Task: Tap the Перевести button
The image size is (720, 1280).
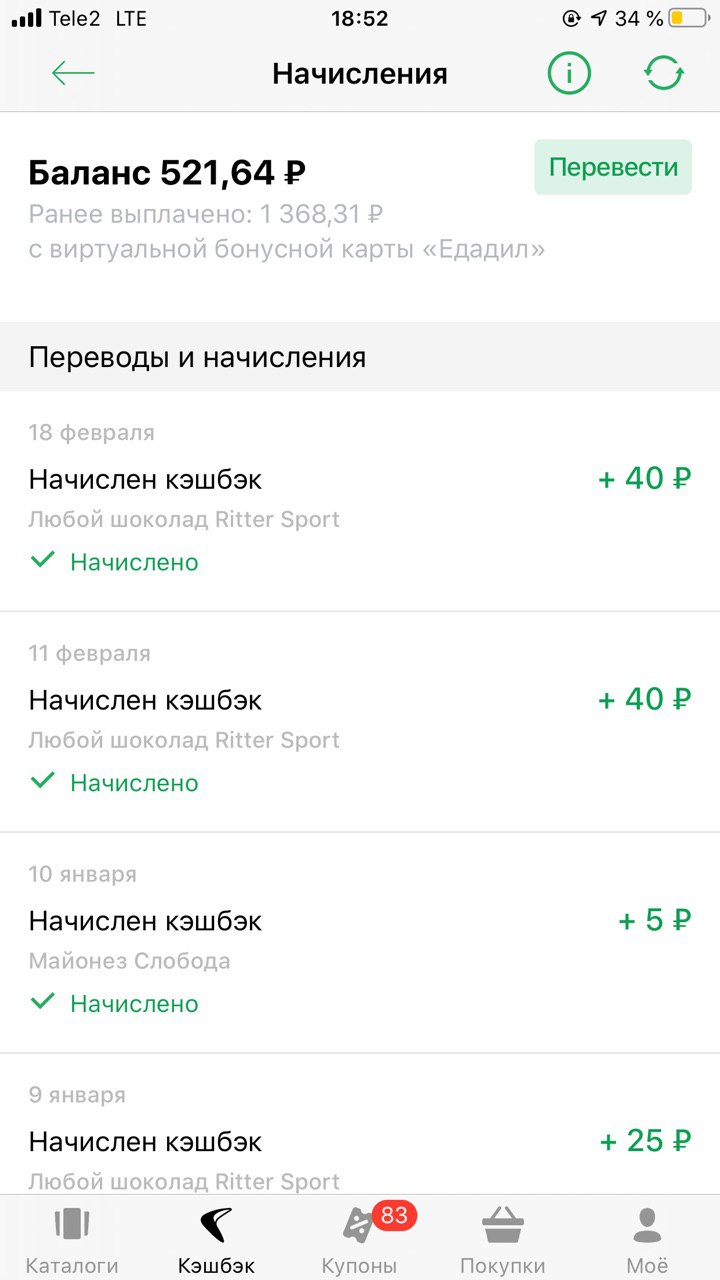Action: 612,167
